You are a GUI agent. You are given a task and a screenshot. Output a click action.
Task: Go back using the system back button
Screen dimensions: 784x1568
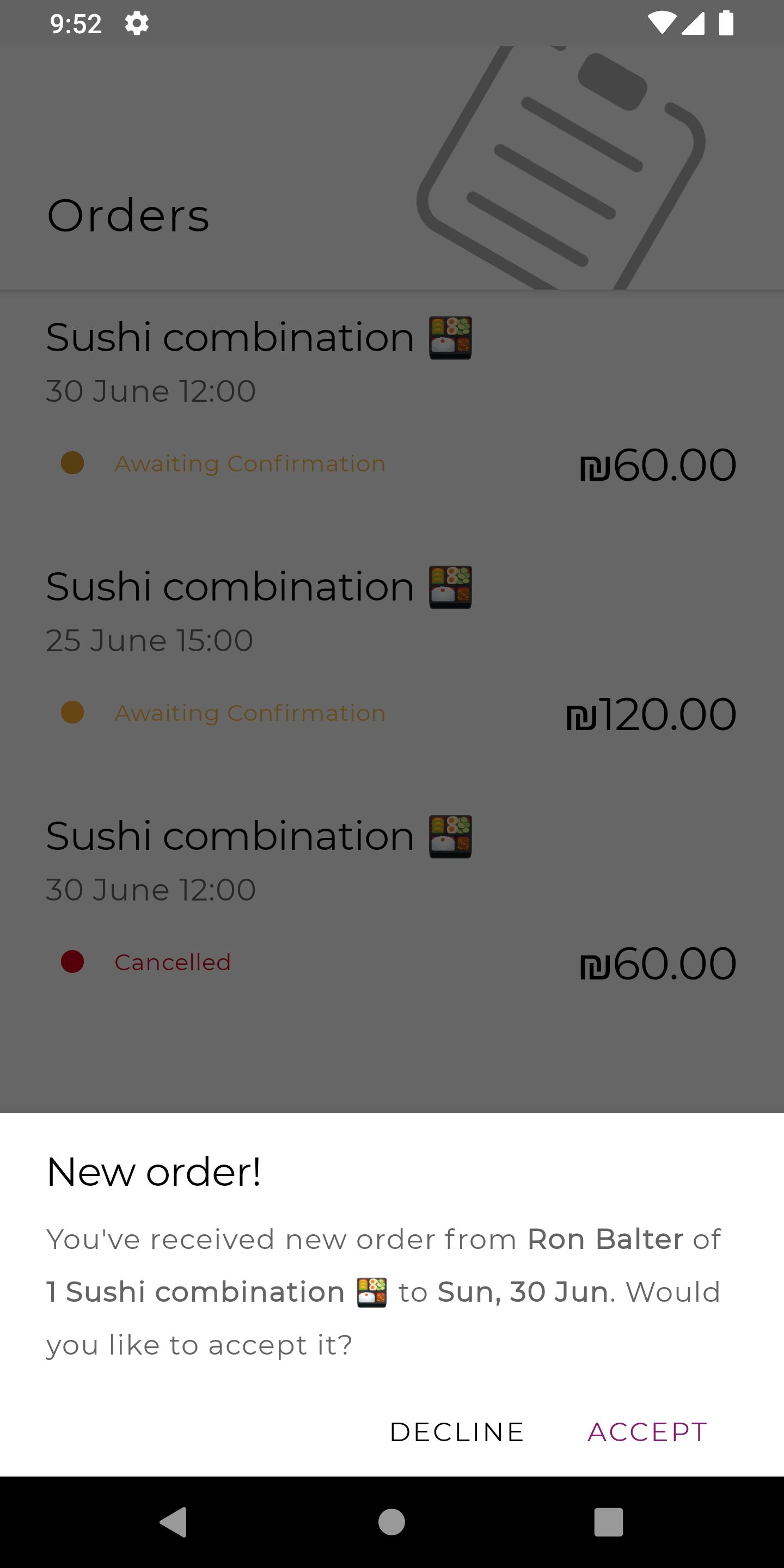click(x=174, y=1522)
